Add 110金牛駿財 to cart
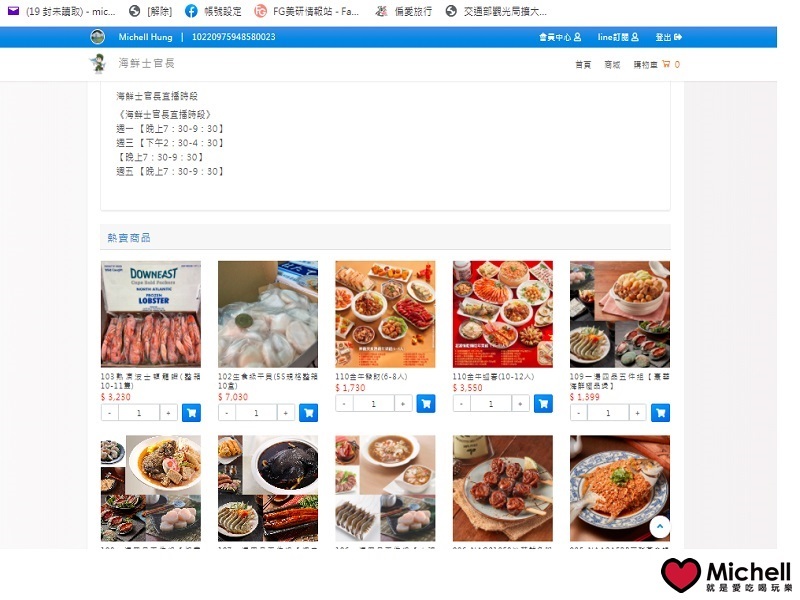 click(426, 403)
